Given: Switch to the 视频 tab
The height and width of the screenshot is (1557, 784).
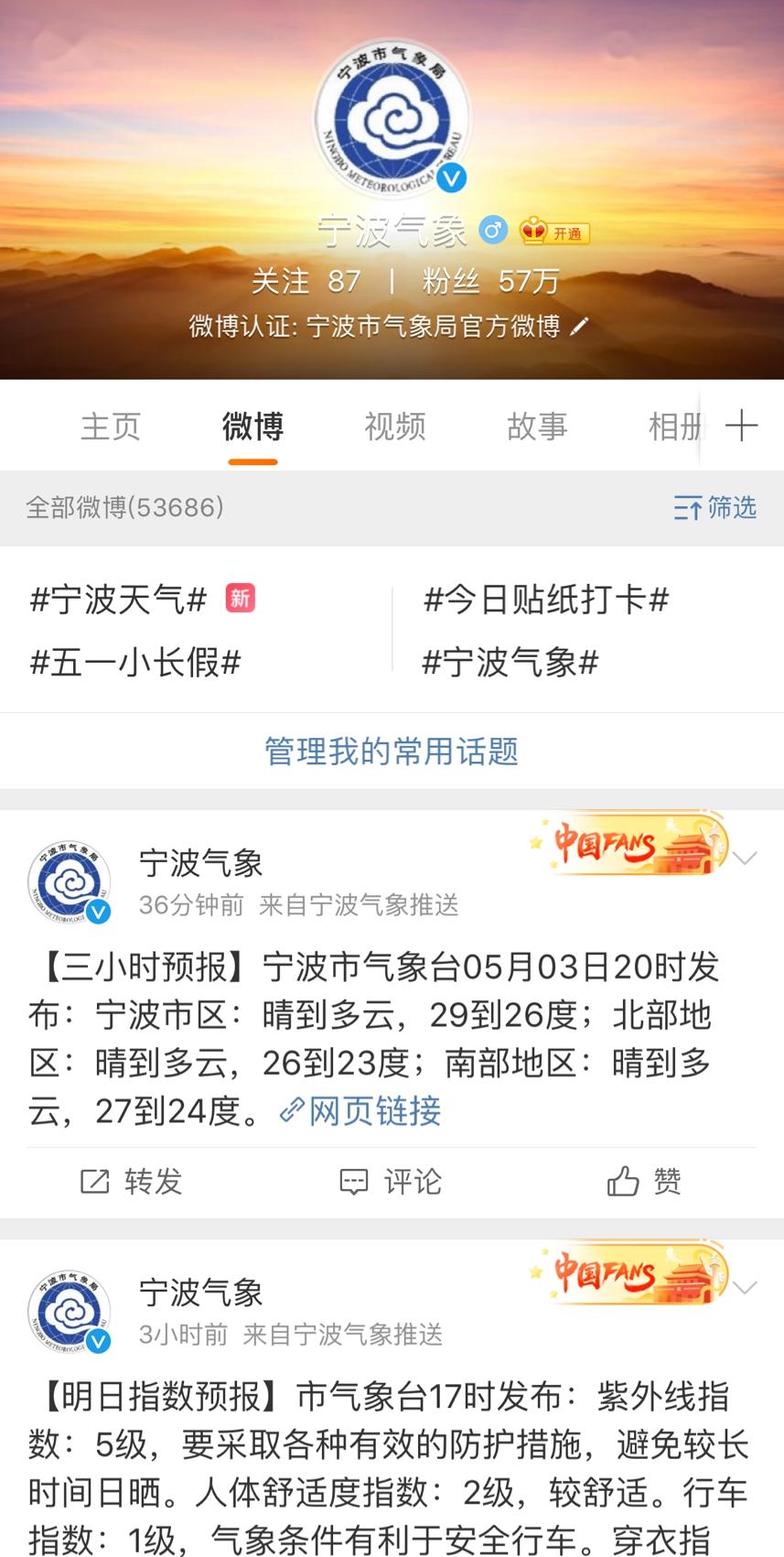Looking at the screenshot, I should (x=395, y=427).
